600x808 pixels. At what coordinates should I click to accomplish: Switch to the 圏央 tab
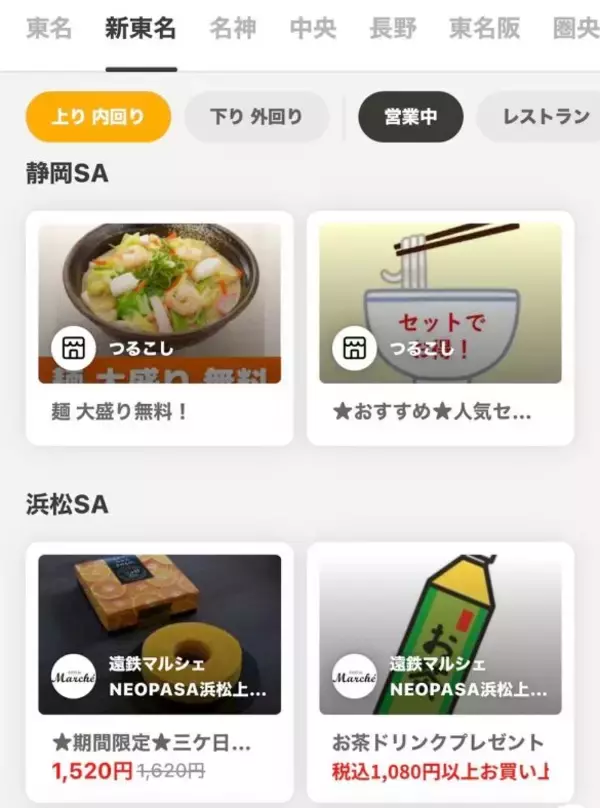[x=575, y=28]
